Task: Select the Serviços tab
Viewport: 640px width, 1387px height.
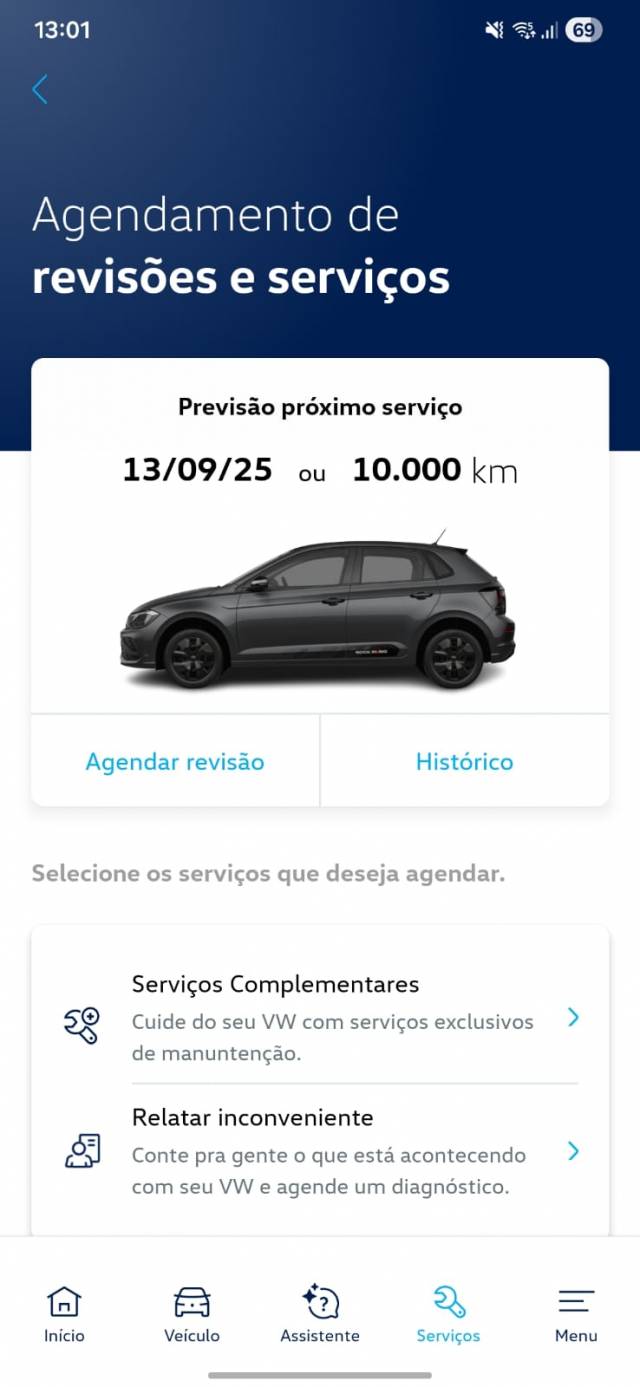Action: (448, 1314)
